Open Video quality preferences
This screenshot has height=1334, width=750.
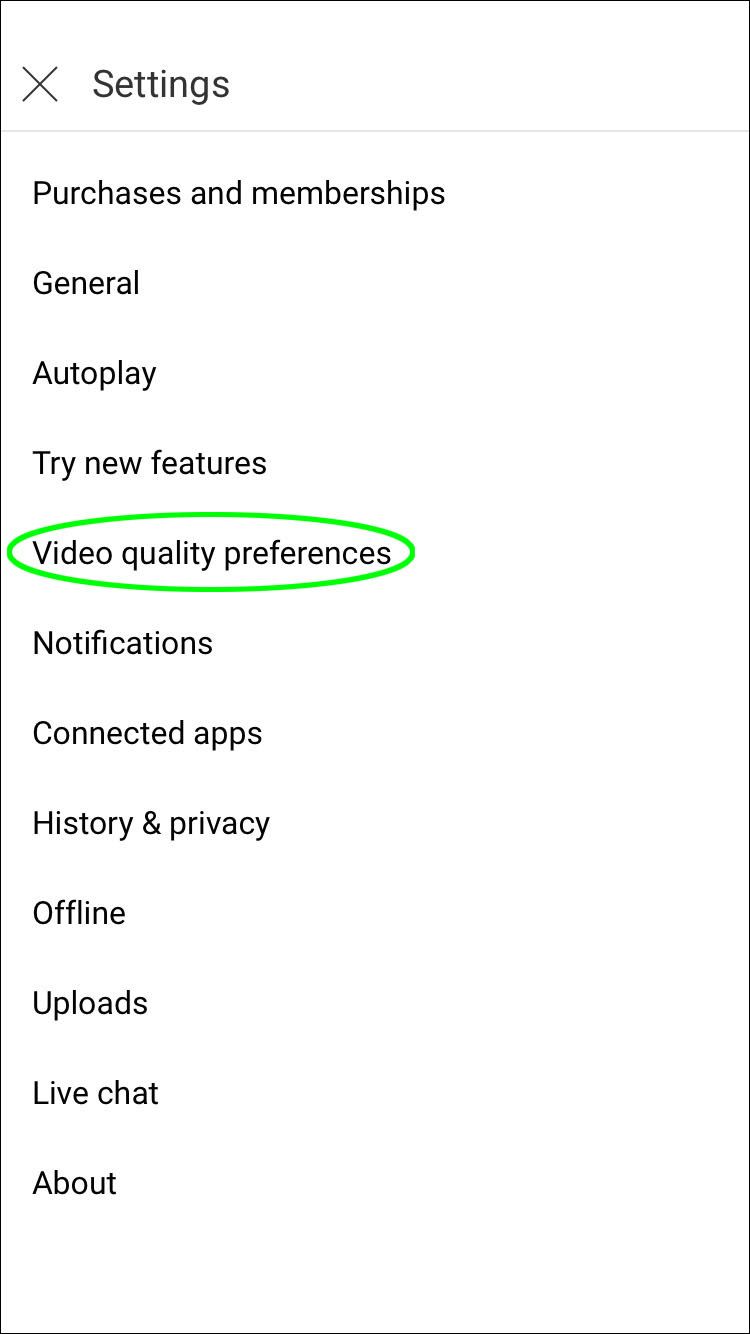click(x=212, y=553)
